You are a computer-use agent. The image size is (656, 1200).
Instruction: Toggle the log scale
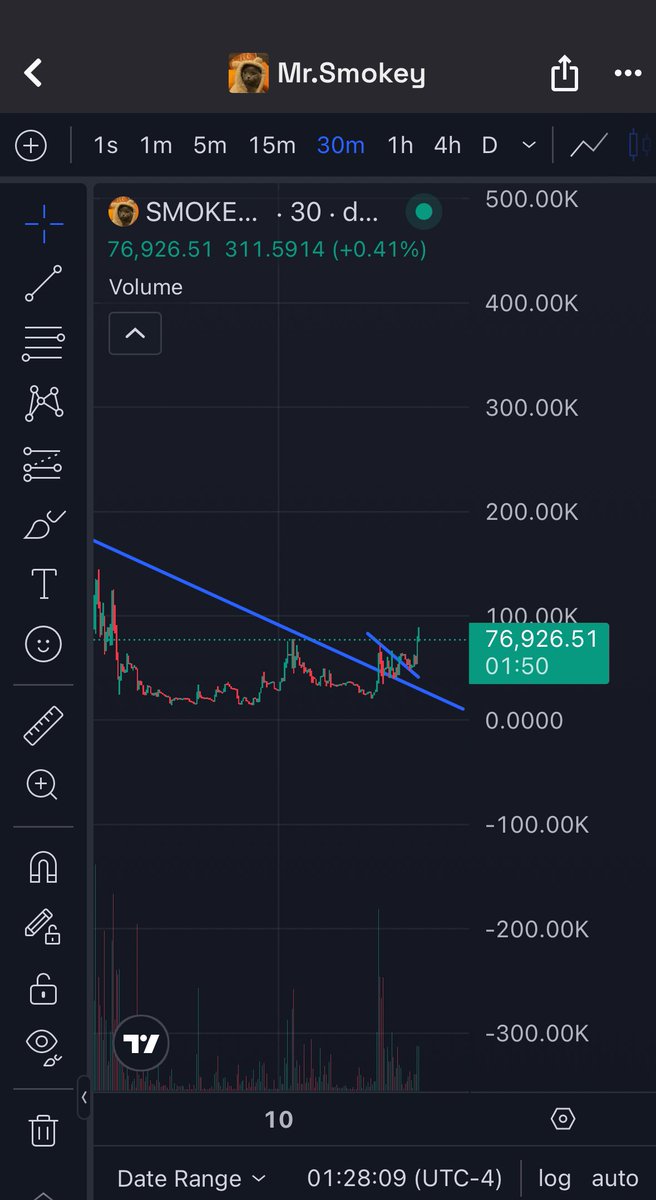[554, 1179]
